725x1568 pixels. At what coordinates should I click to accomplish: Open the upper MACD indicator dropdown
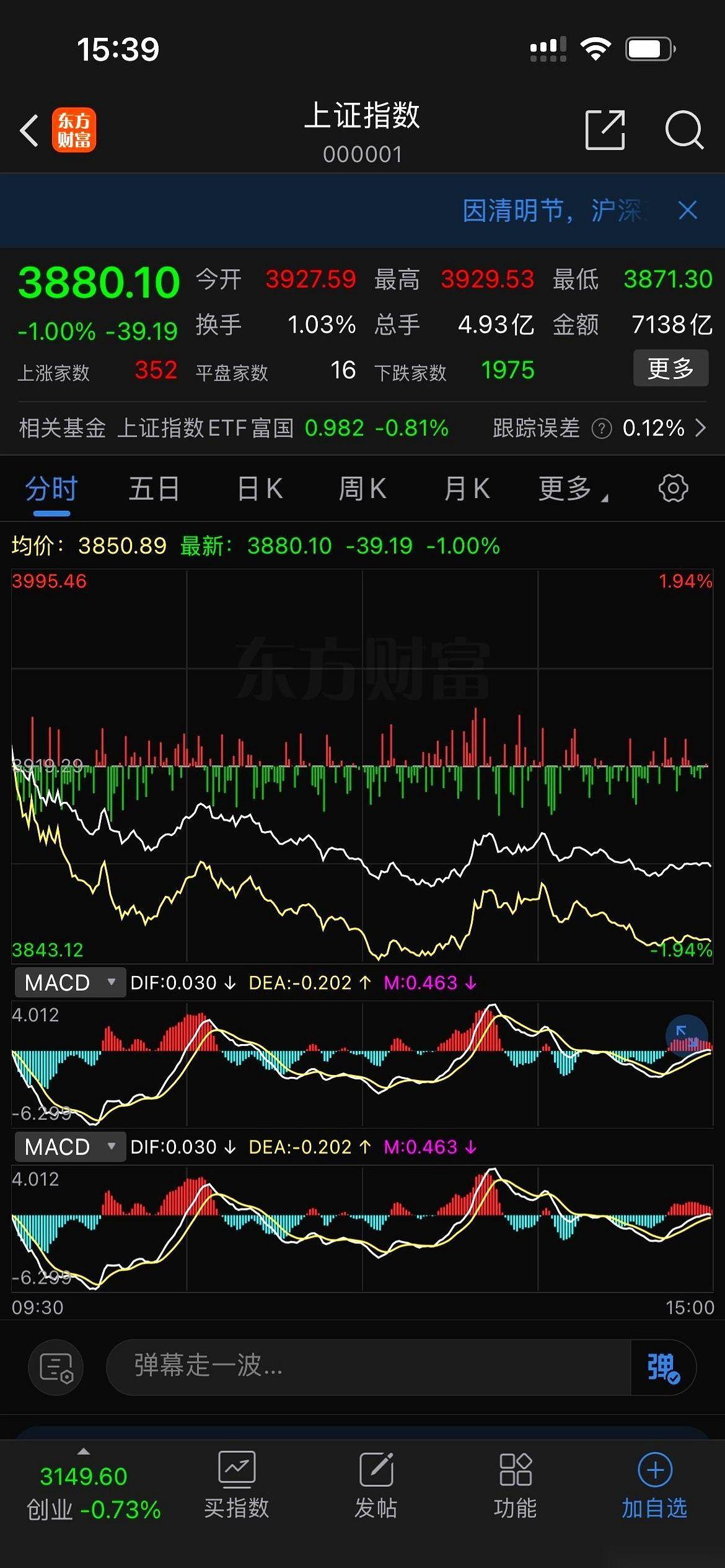pyautogui.click(x=69, y=982)
